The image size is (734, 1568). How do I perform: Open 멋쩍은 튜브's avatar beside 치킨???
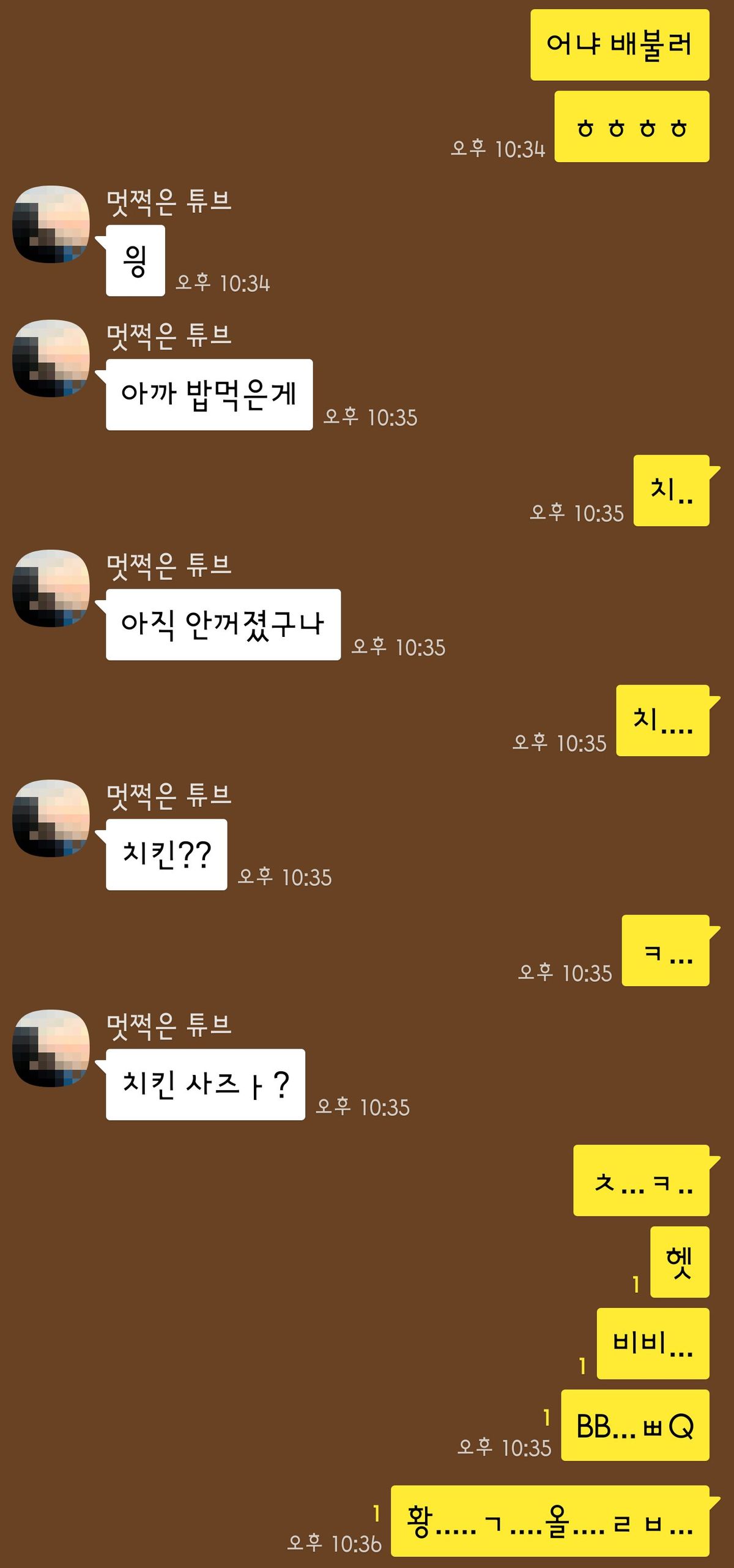click(51, 819)
